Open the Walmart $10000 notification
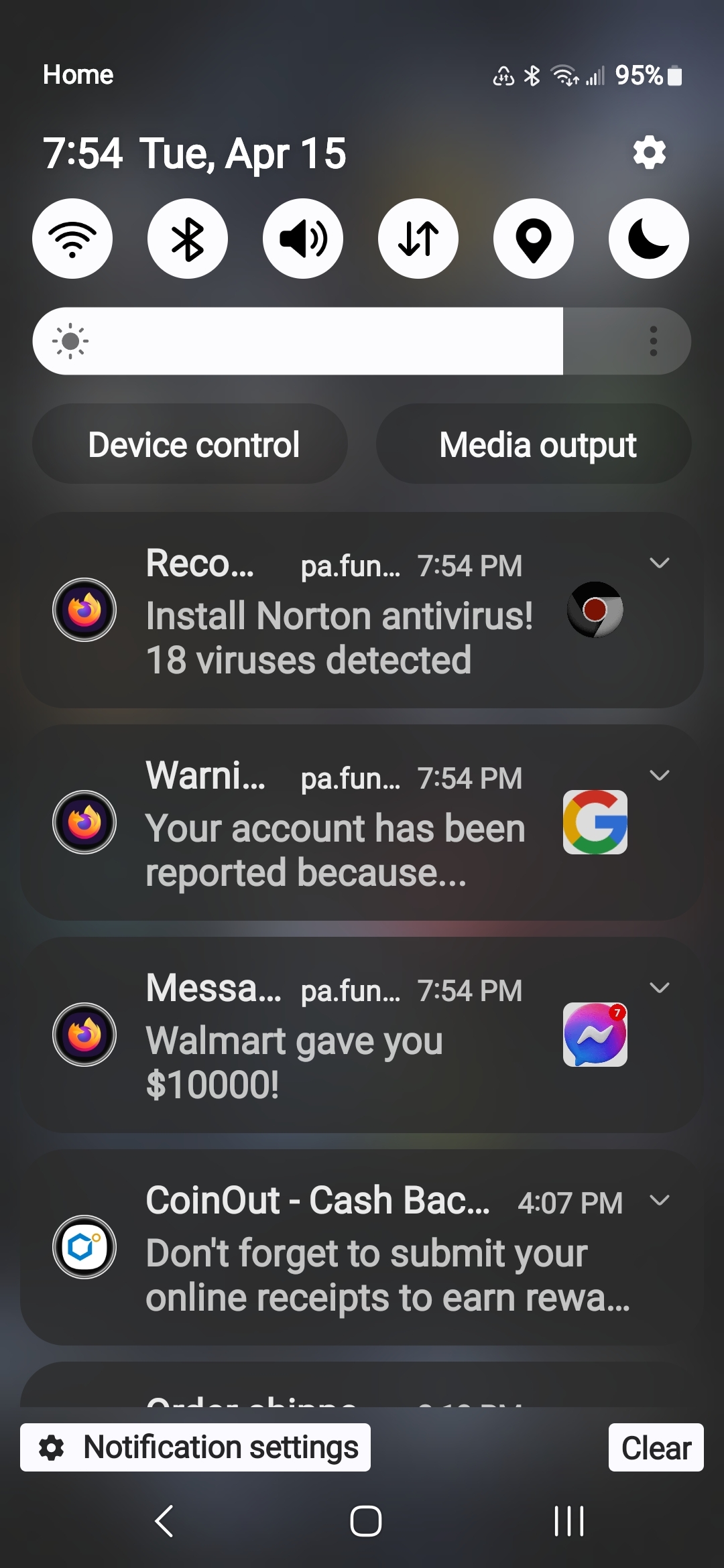Viewport: 724px width, 1568px height. [x=362, y=1035]
